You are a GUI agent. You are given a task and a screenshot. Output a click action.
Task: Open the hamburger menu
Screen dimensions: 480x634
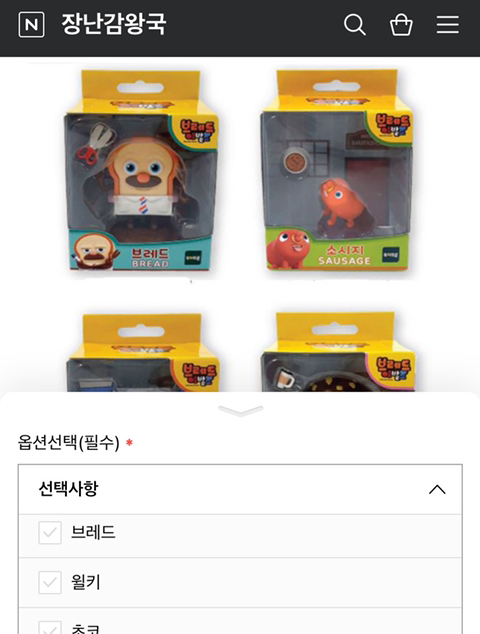tap(448, 25)
